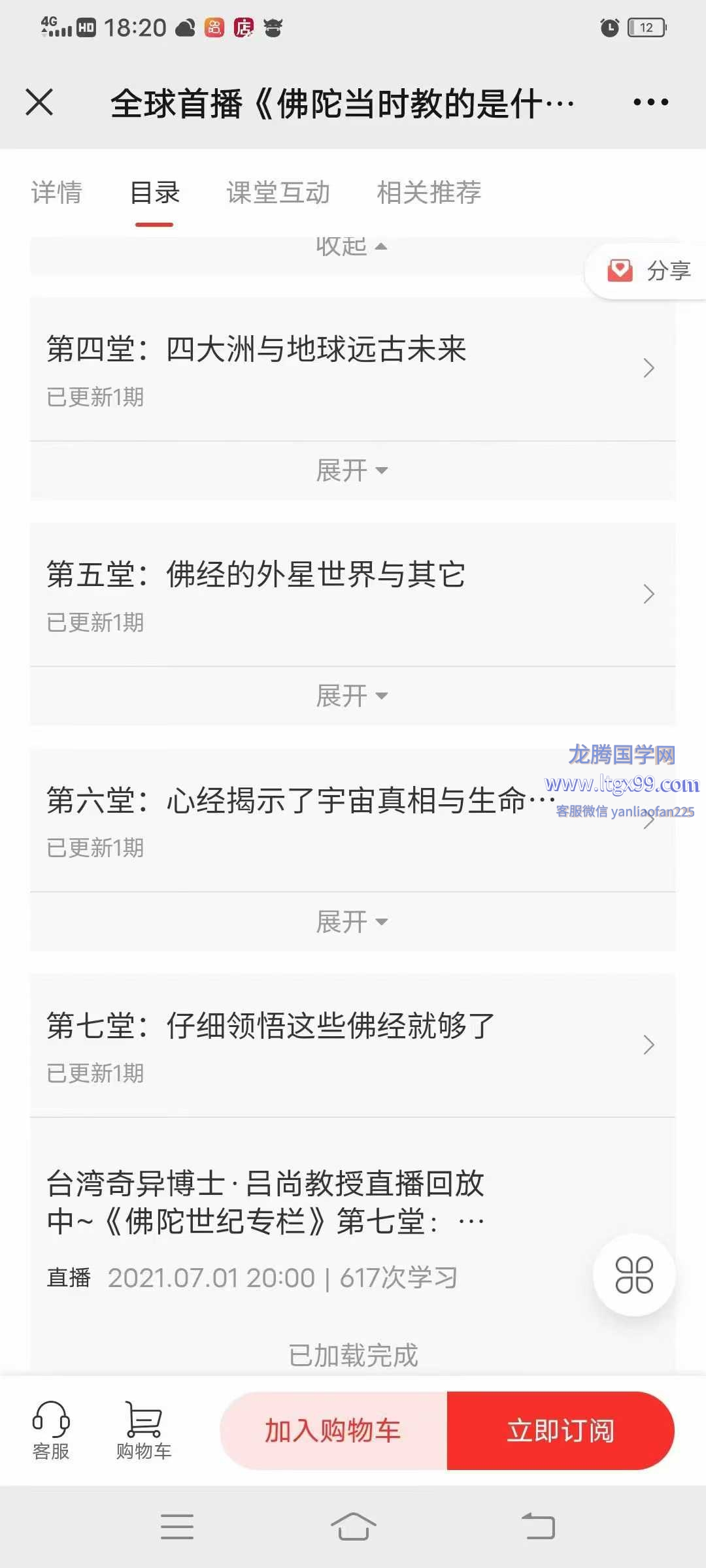This screenshot has height=1568, width=706.
Task: Tap 立即订阅 to subscribe now
Action: (x=561, y=1431)
